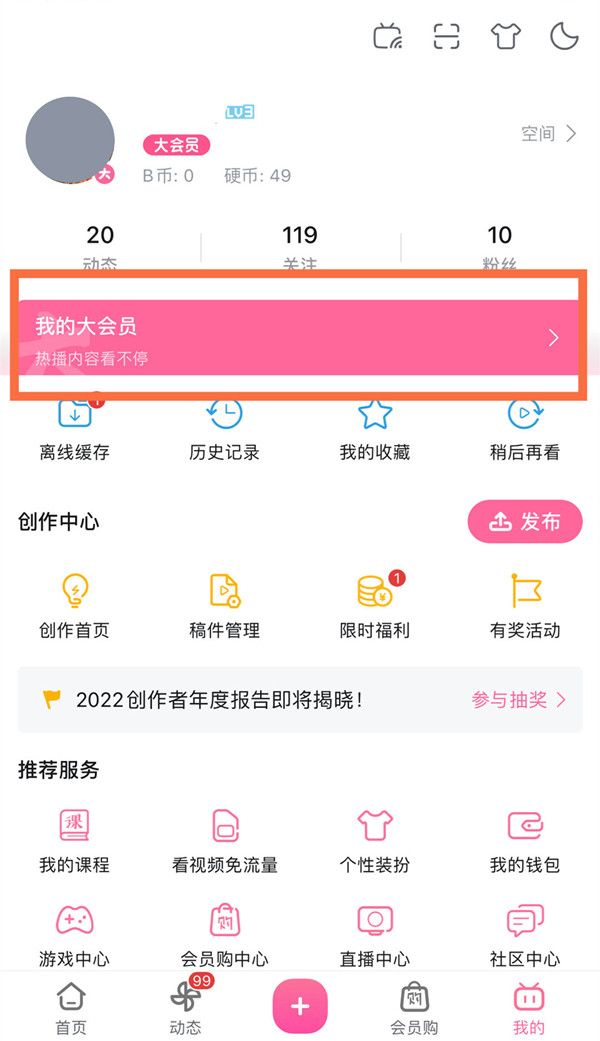Image resolution: width=600 pixels, height=1041 pixels.
Task: Switch to the 首页 home tab
Action: [x=70, y=1007]
